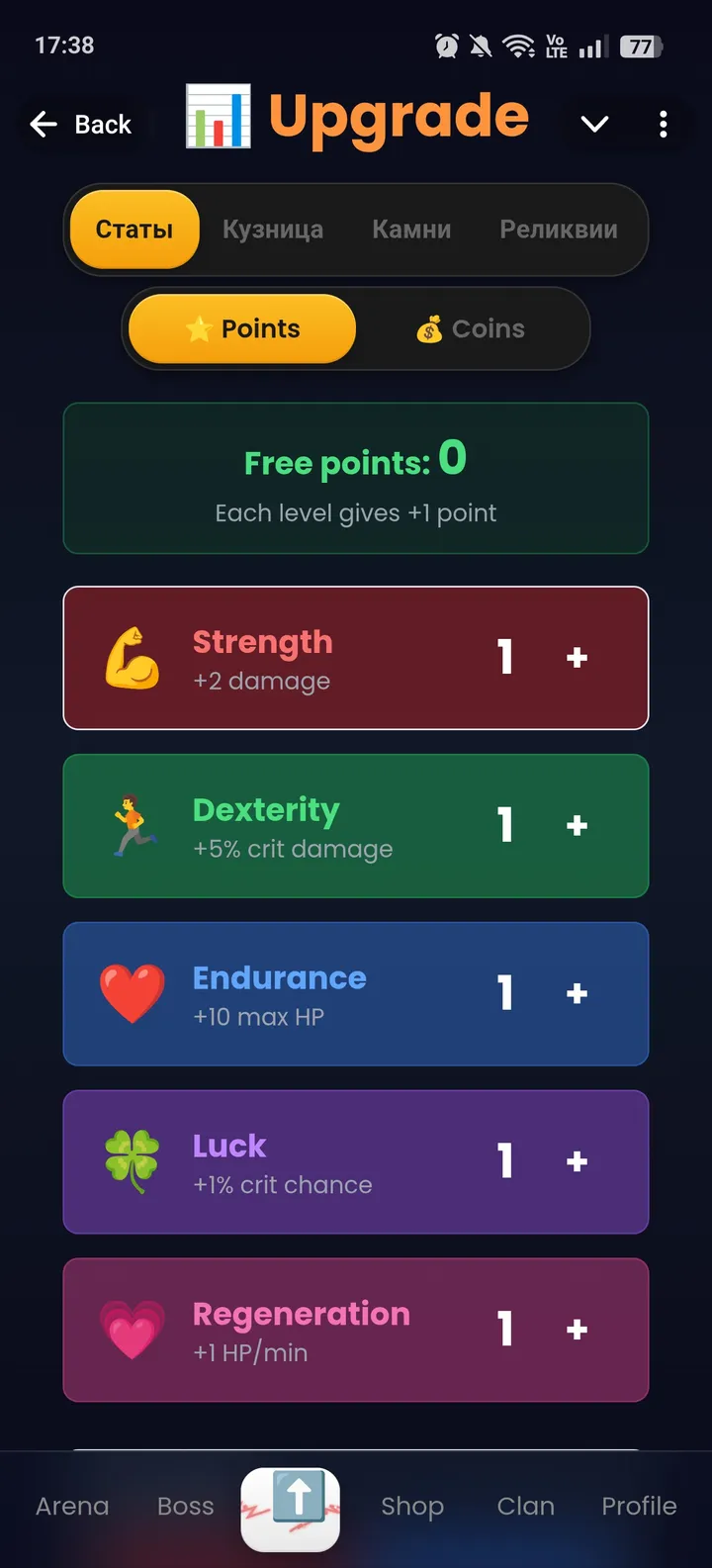The height and width of the screenshot is (1568, 712).
Task: Click the central upgrade arrow icon in bottom bar
Action: pos(290,1506)
